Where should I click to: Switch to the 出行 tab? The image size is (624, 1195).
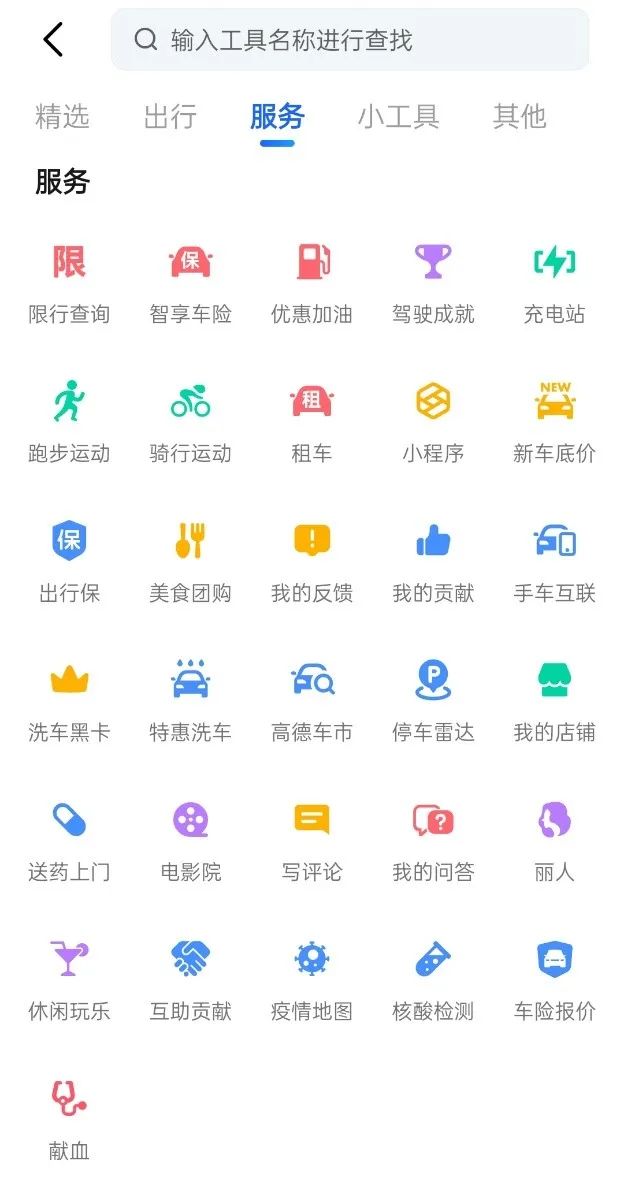coord(170,117)
